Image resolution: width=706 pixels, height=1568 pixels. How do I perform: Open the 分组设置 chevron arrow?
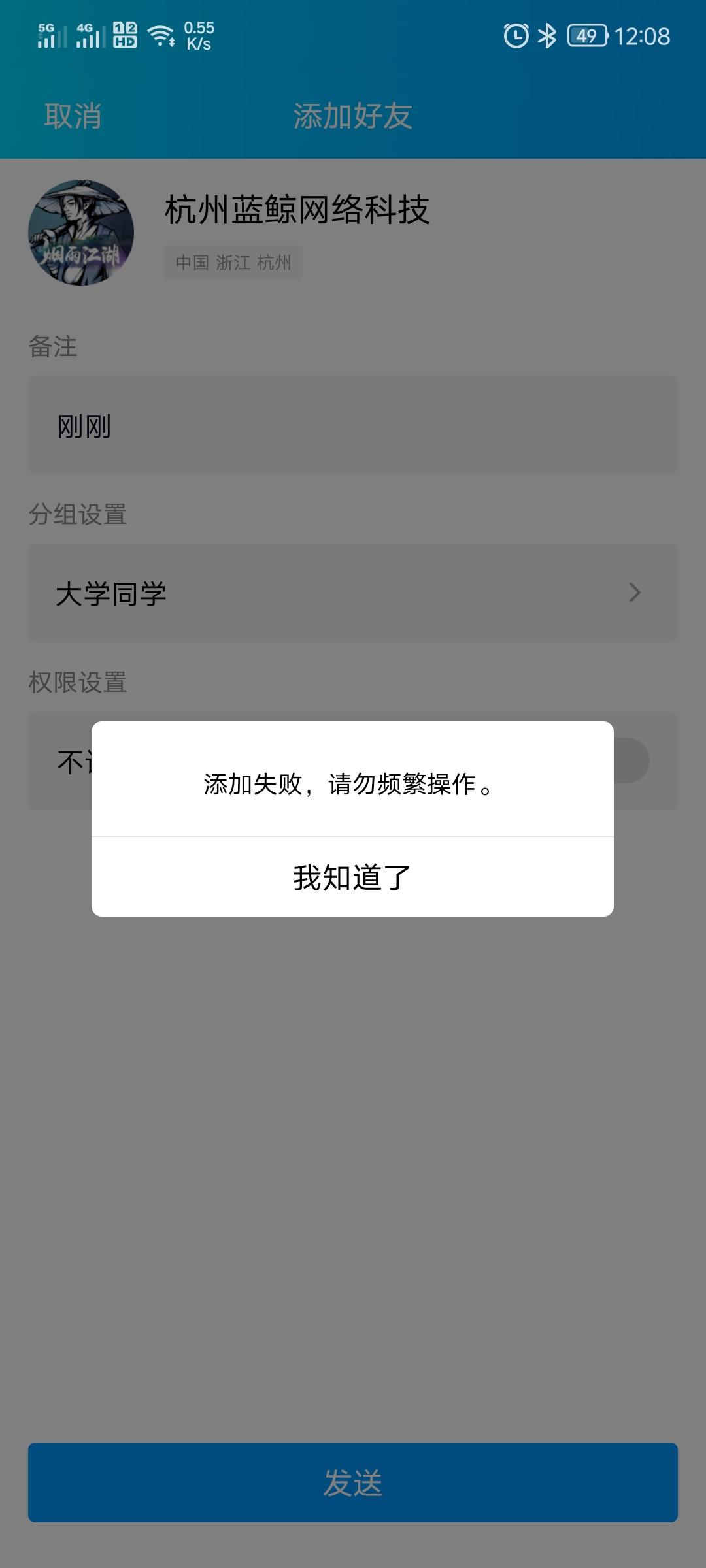[635, 593]
